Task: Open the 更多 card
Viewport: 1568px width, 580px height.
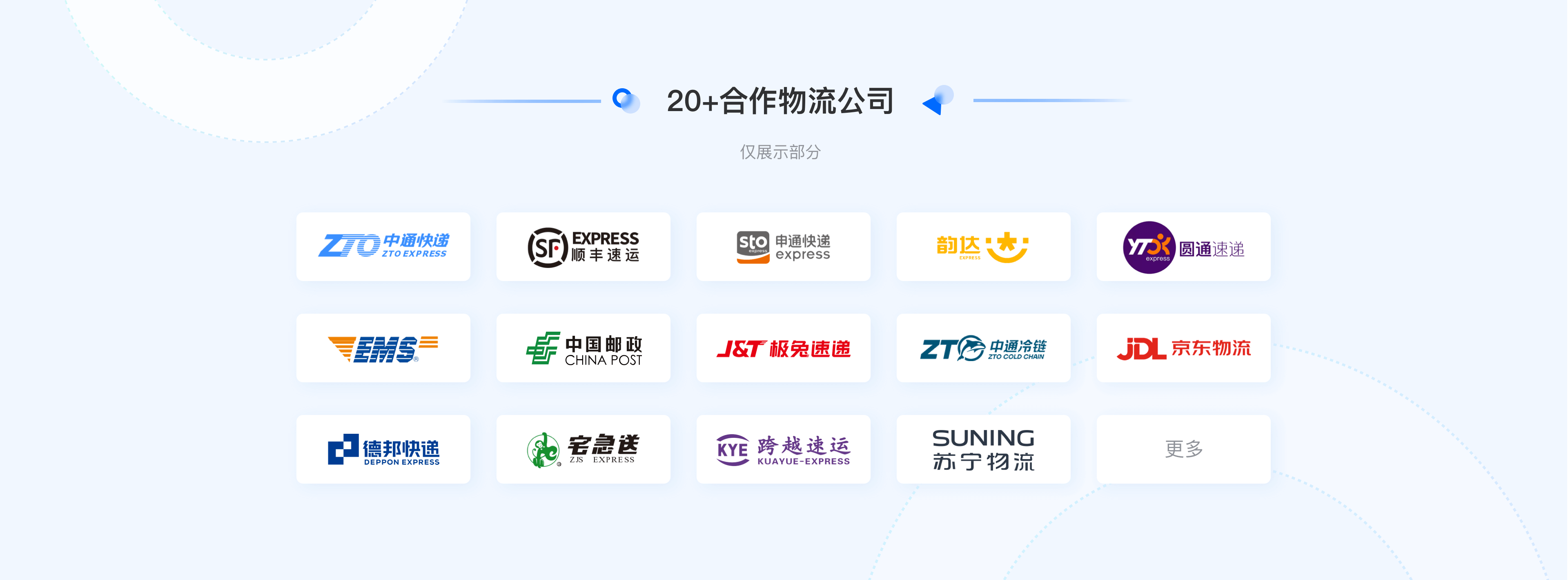Action: (x=1183, y=449)
